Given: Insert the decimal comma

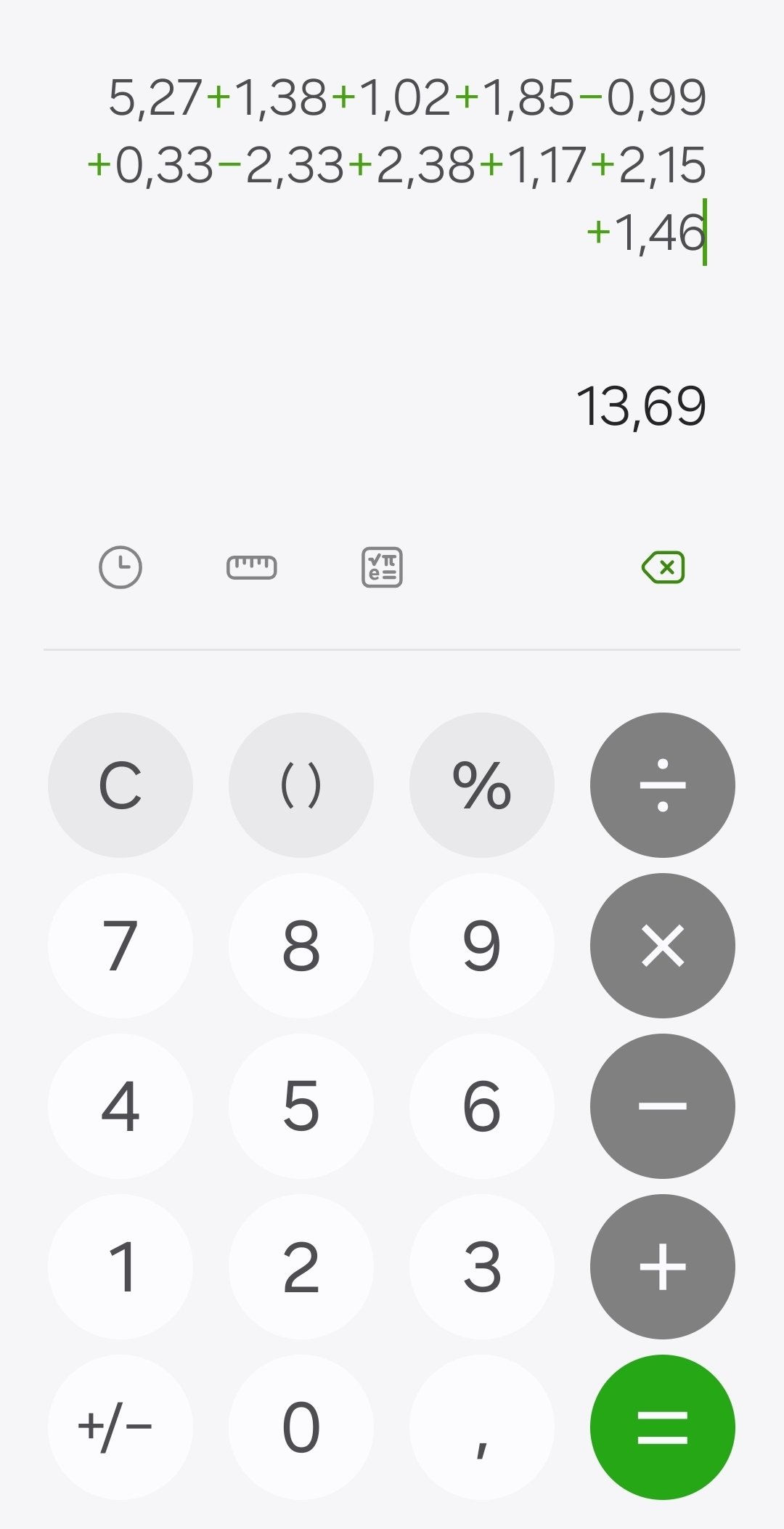Looking at the screenshot, I should (x=481, y=1427).
